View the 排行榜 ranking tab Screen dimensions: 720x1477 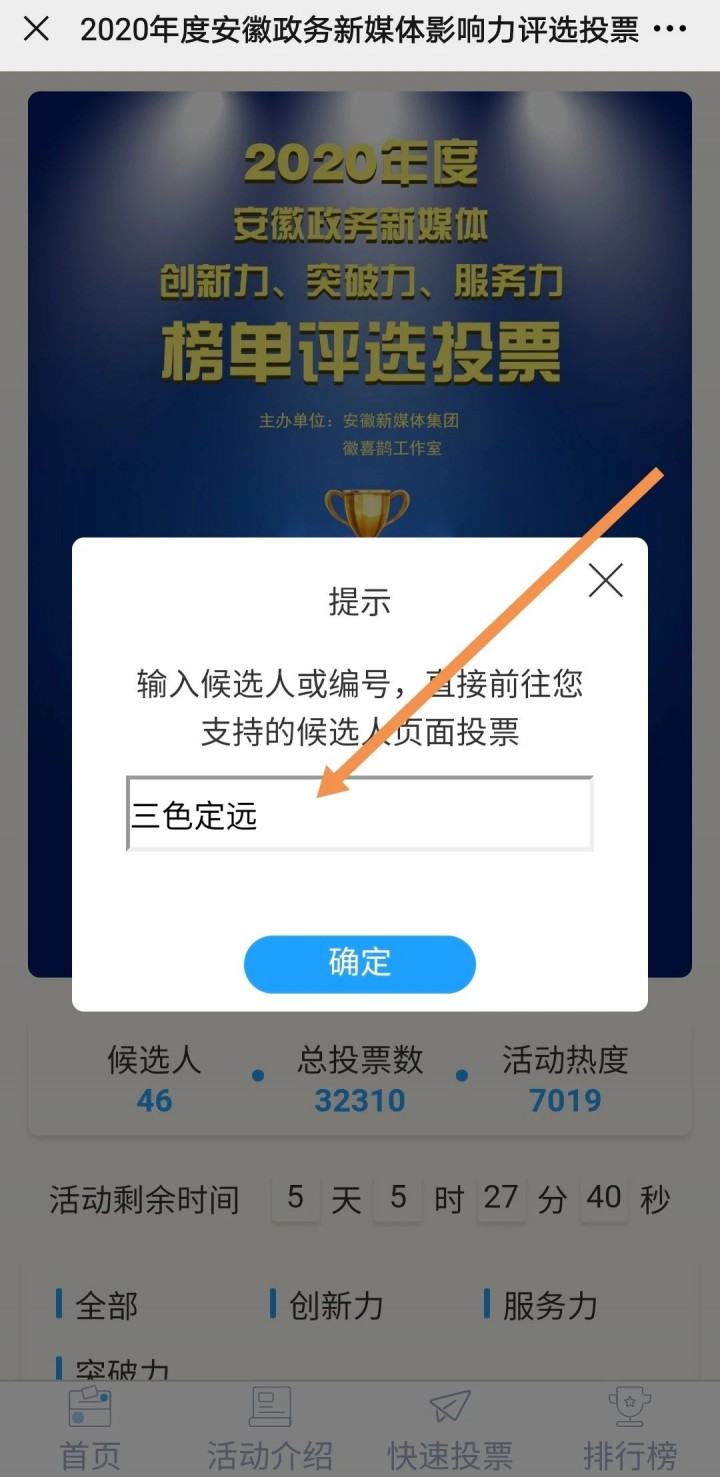[630, 1430]
